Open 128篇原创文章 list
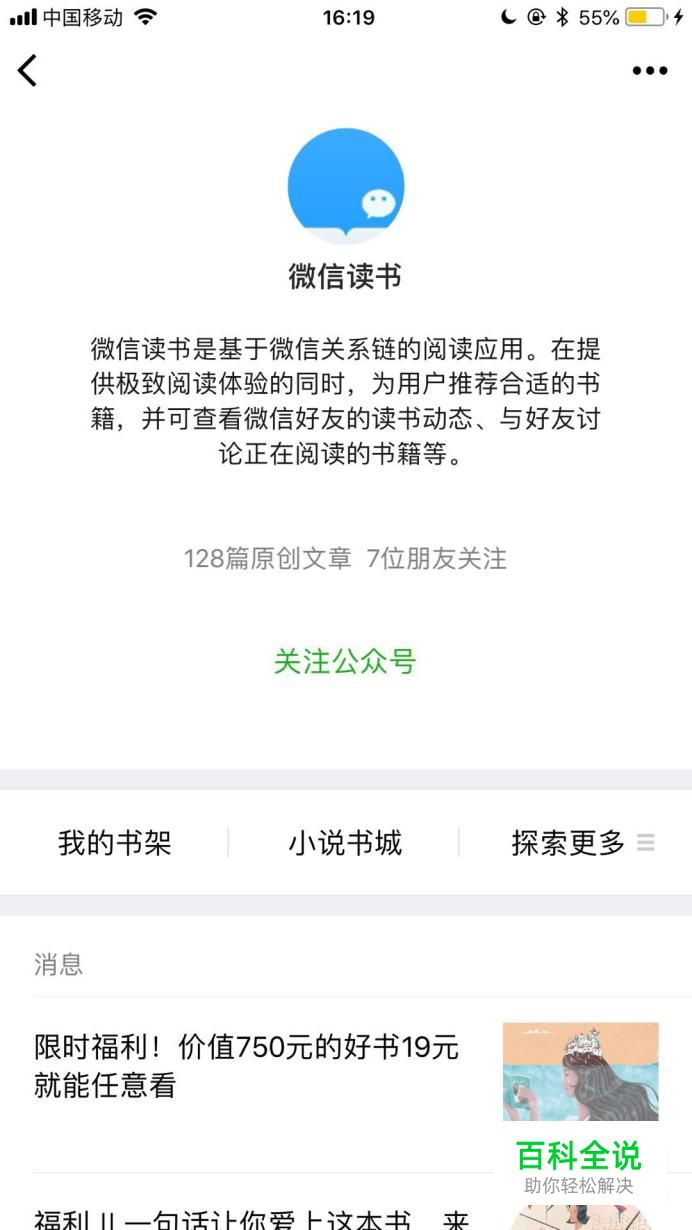 tap(268, 558)
